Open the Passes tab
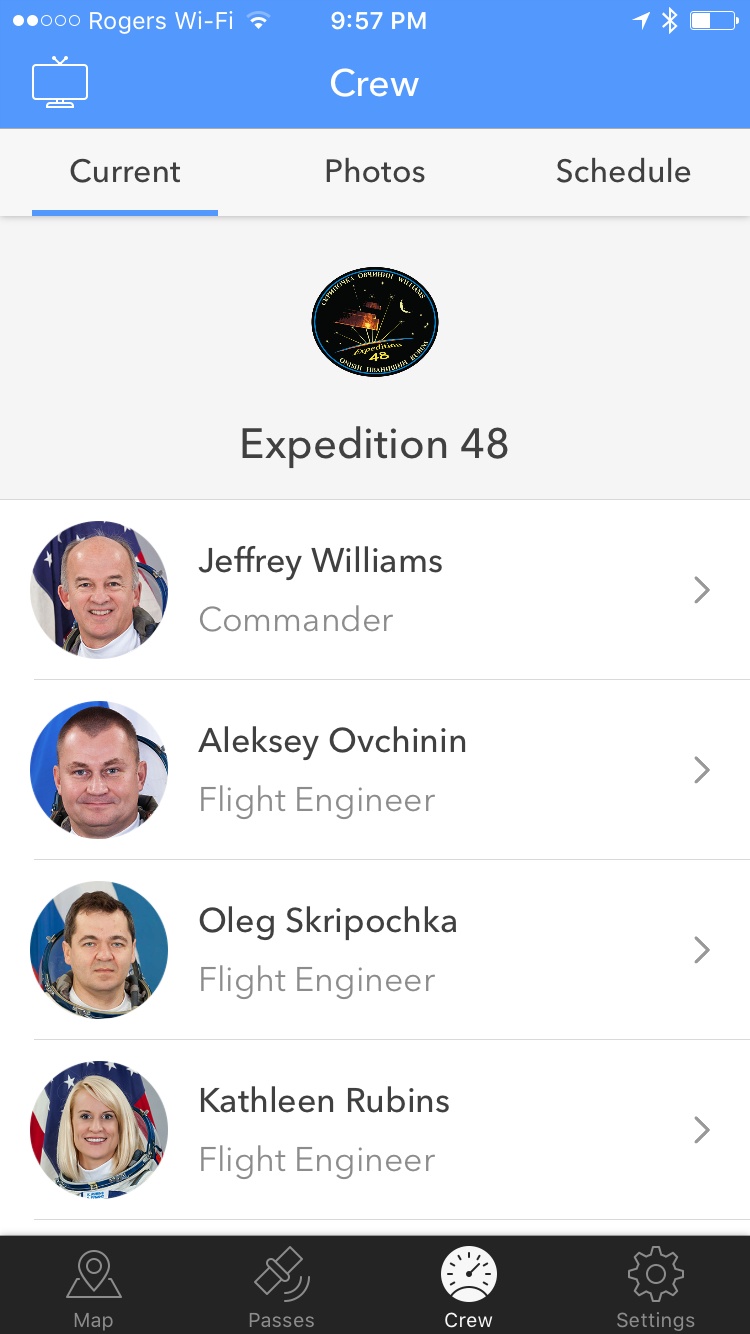This screenshot has height=1334, width=750. (281, 1288)
